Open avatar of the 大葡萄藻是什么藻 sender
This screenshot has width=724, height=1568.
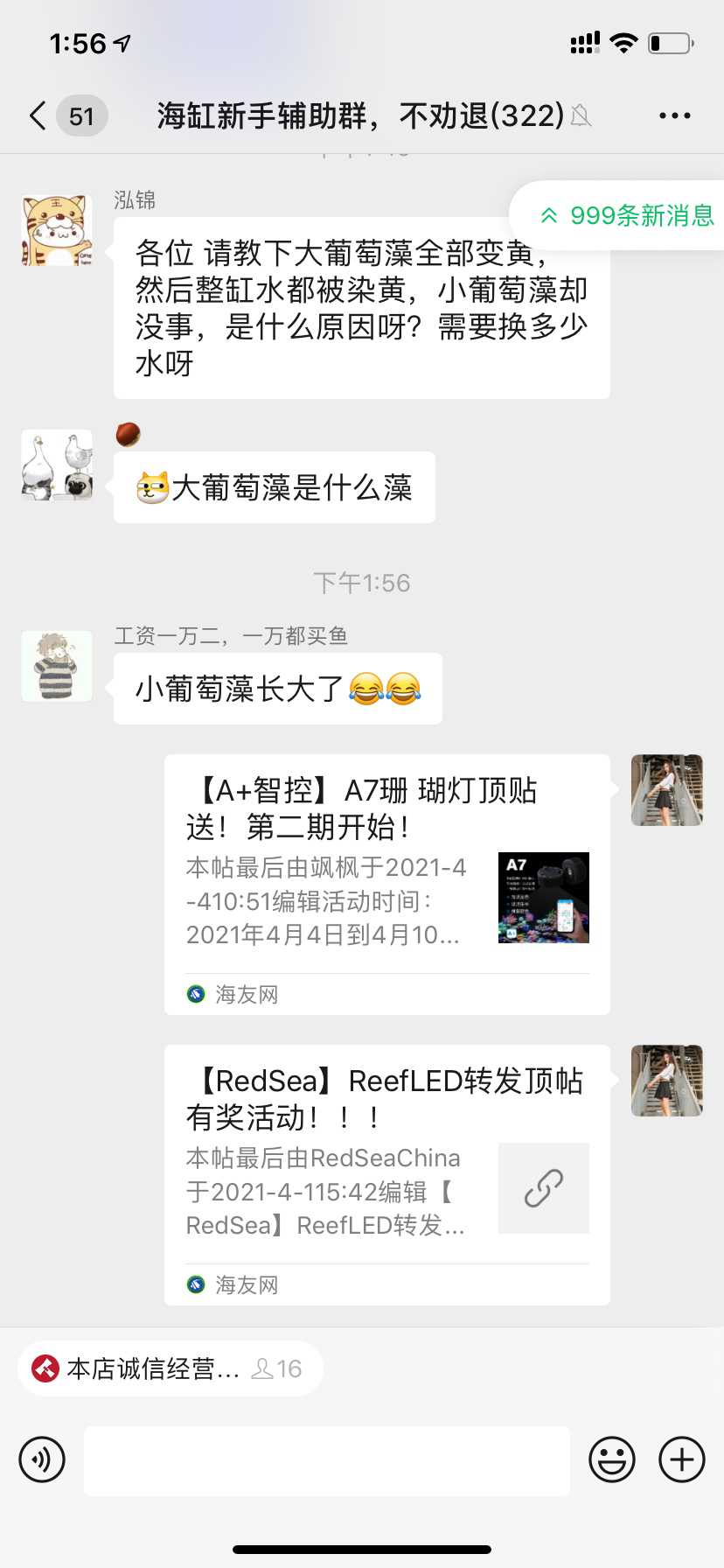coord(57,465)
